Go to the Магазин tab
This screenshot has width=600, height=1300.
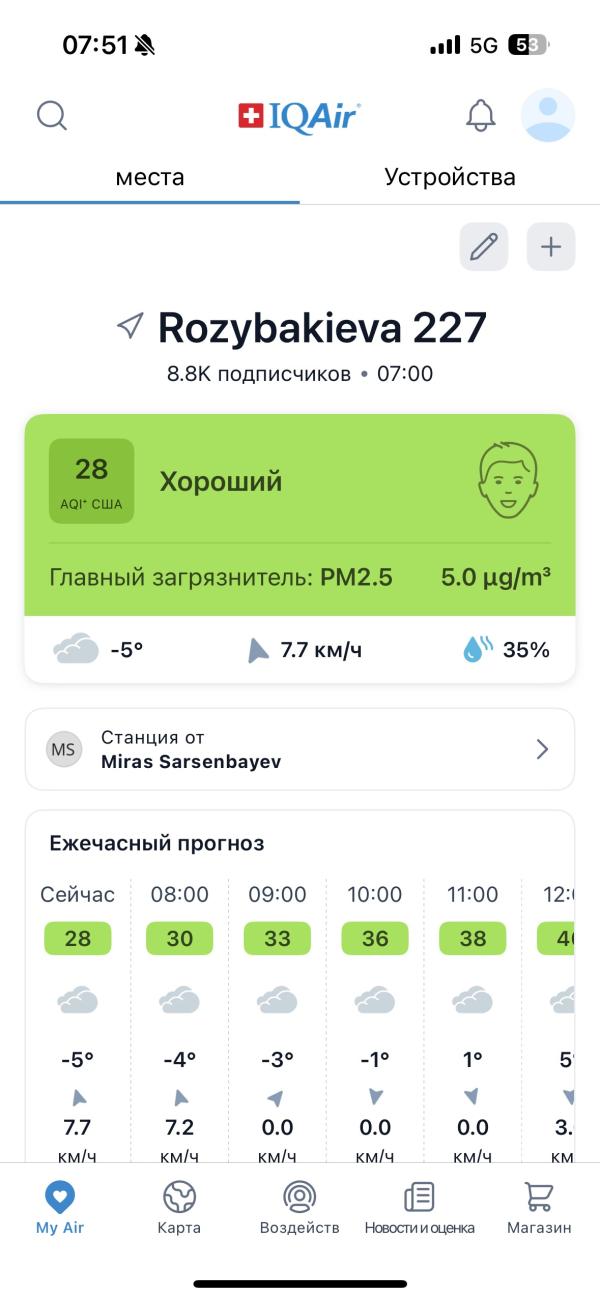pos(539,1208)
